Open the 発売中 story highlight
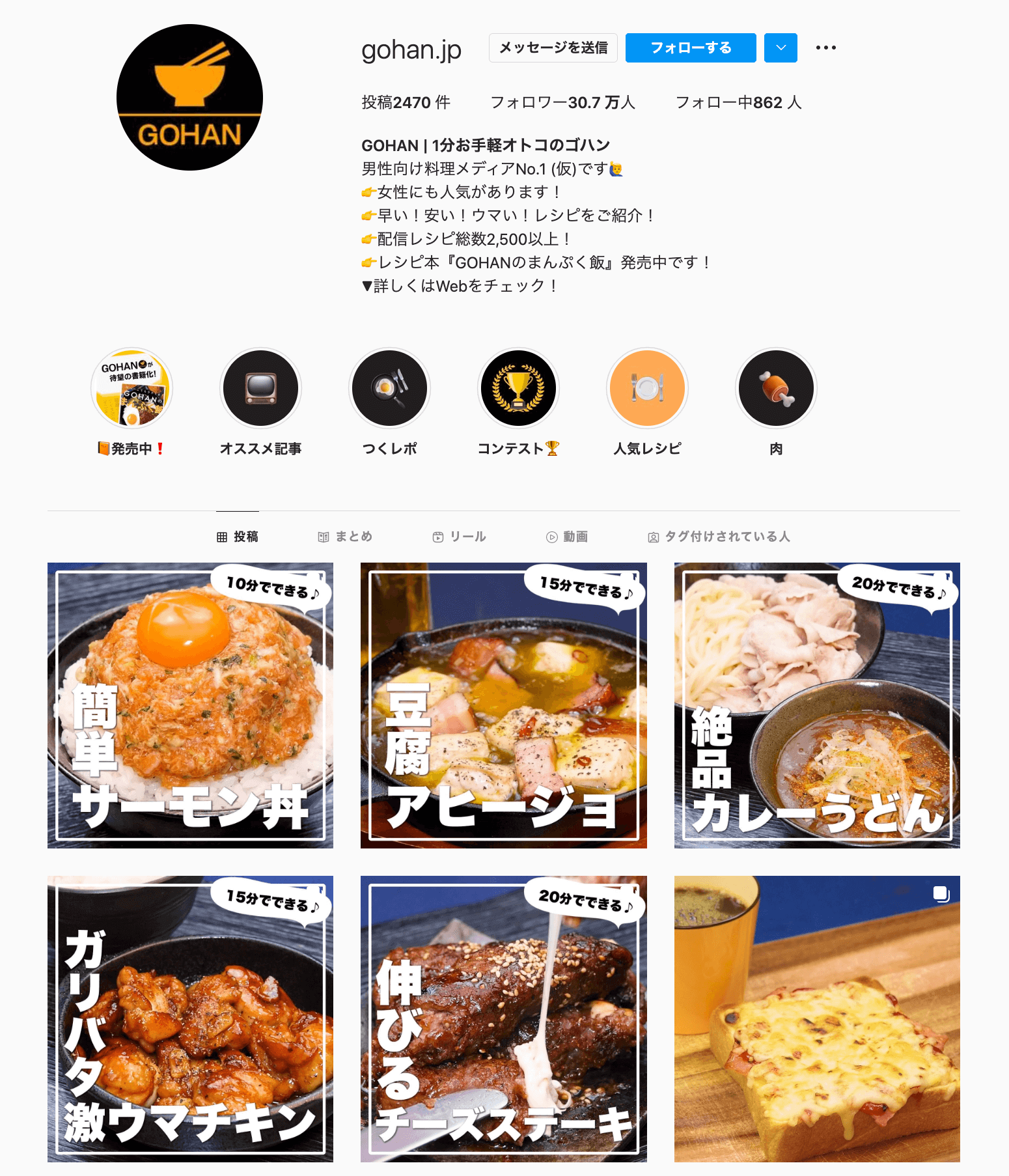1009x1176 pixels. pos(131,389)
